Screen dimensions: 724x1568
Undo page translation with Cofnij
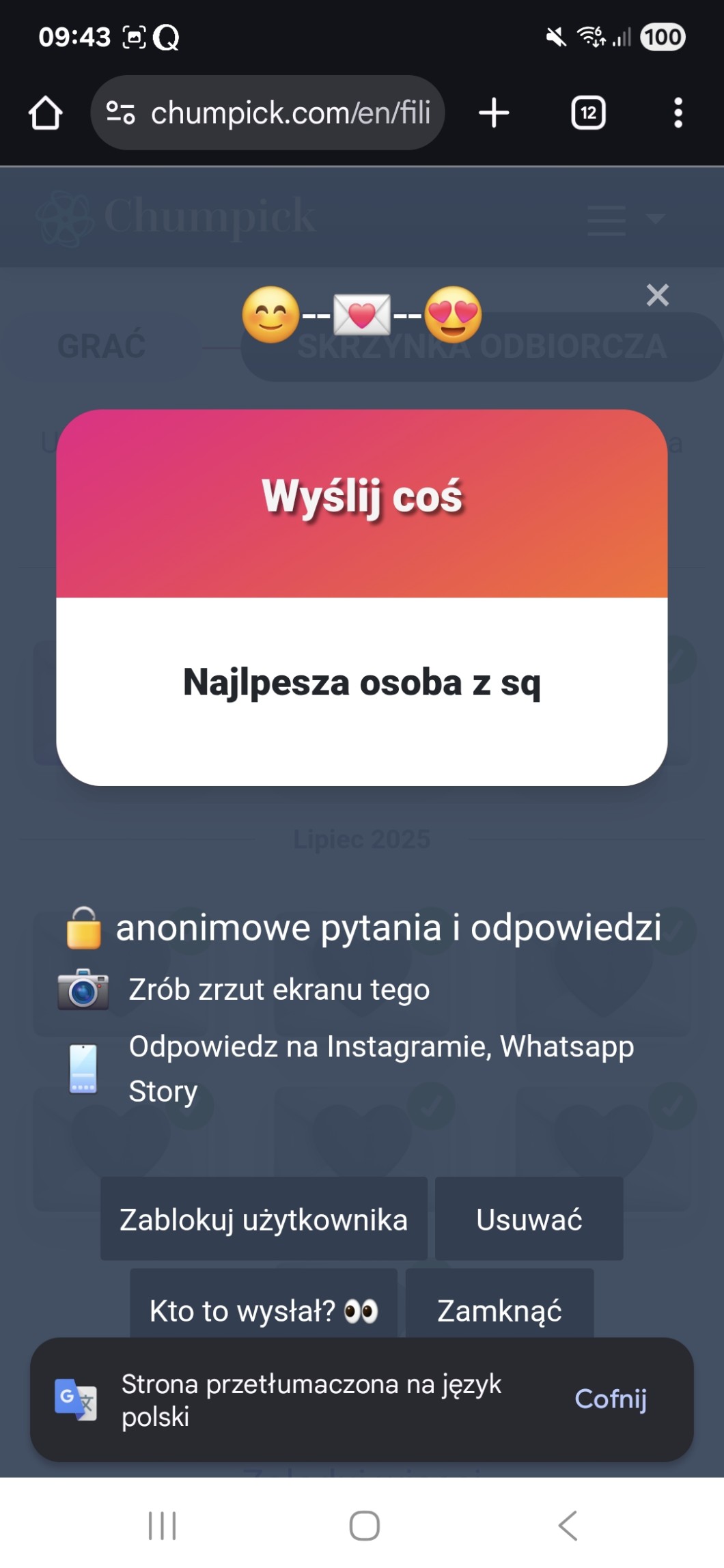[611, 1399]
